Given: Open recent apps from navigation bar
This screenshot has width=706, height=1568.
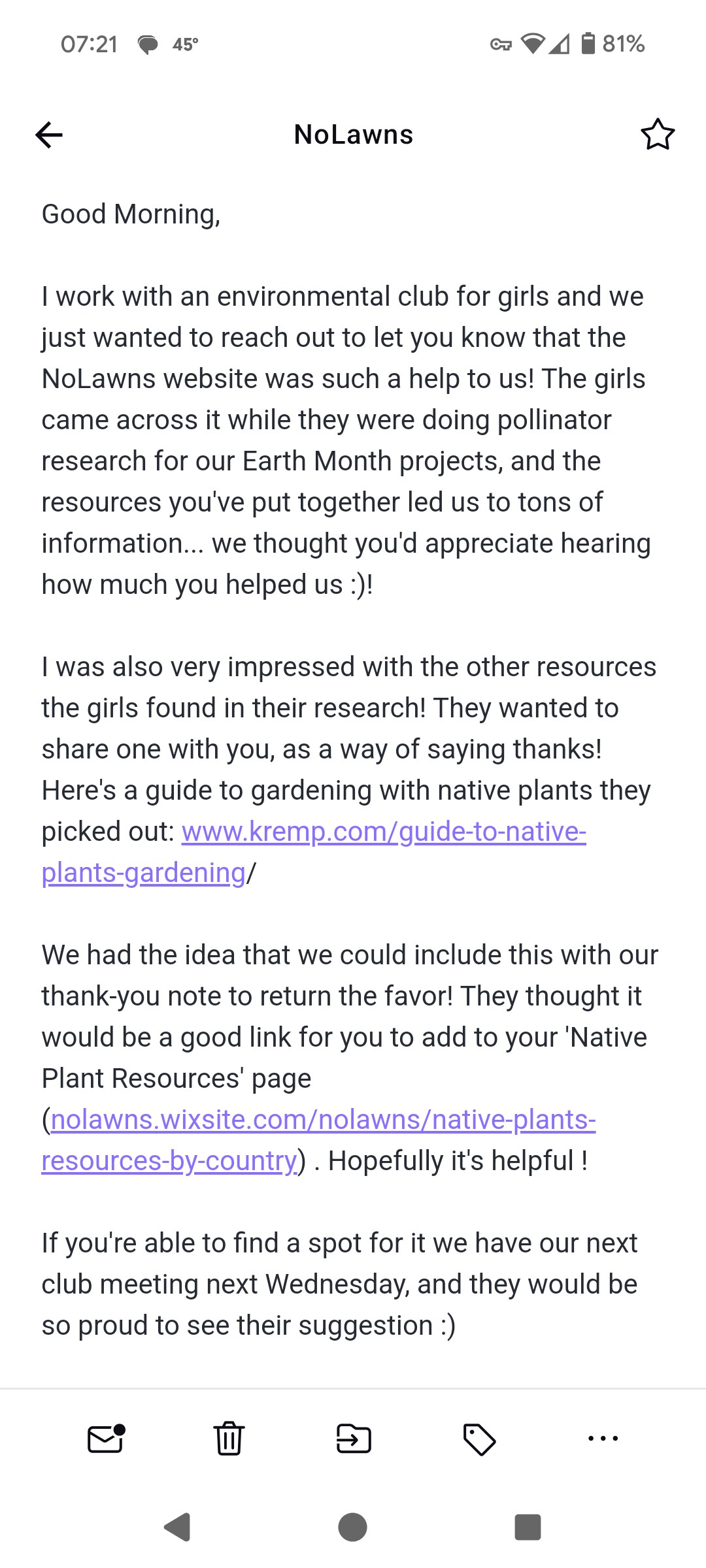Looking at the screenshot, I should 528,1527.
